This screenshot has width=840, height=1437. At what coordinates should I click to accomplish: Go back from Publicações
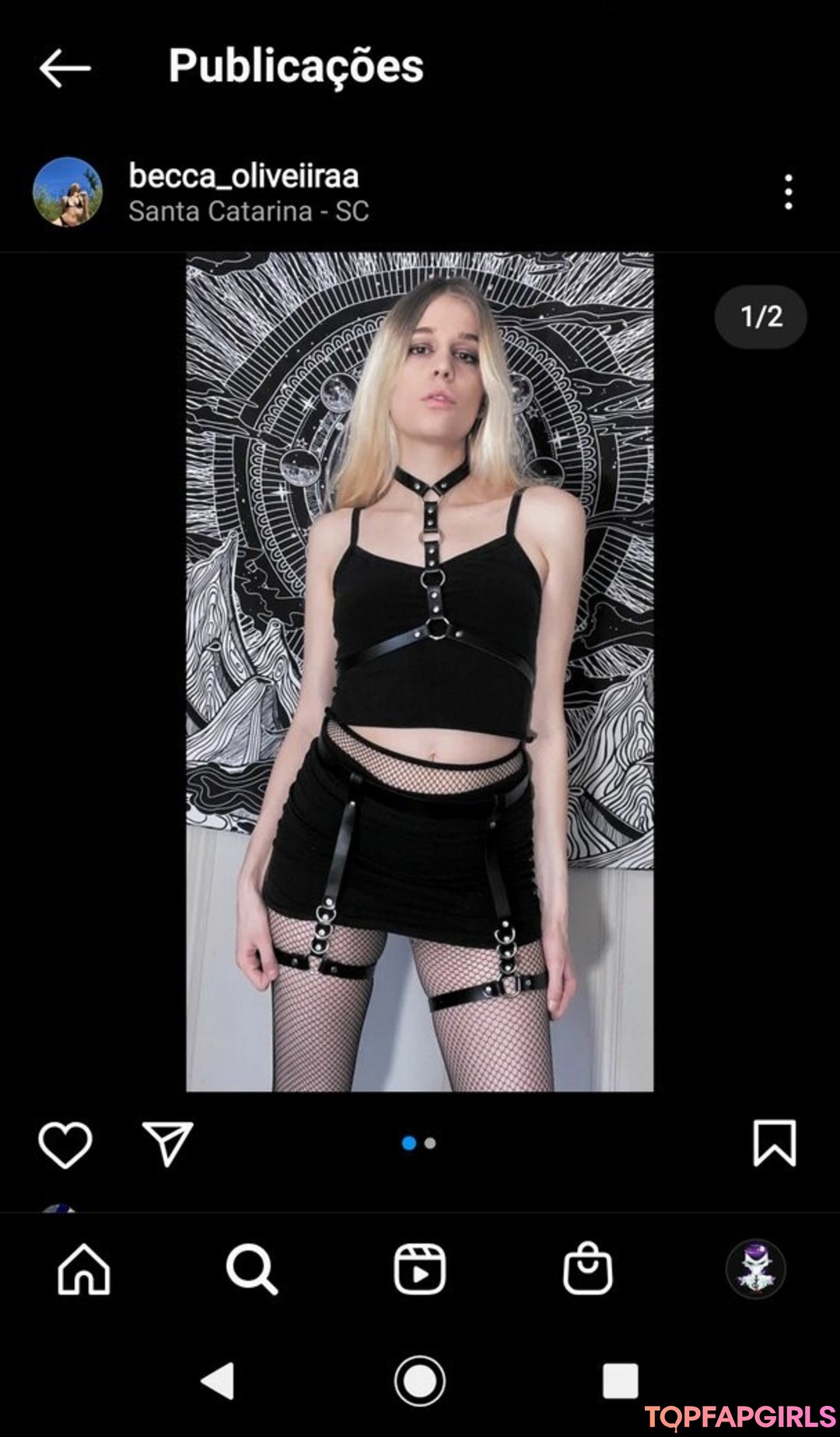[65, 68]
